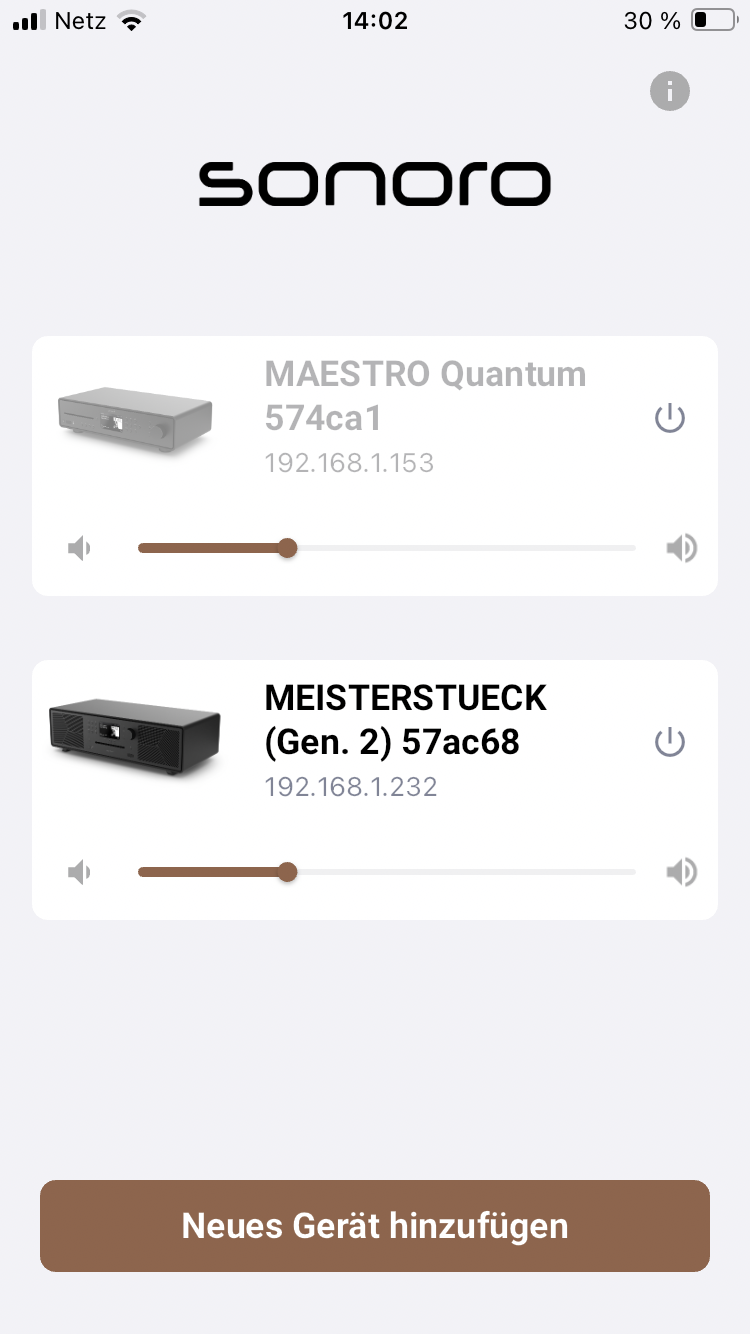Toggle power for MEISTERSTUECK (Gen. 2) 57ac68
Viewport: 750px width, 1334px height.
click(669, 742)
